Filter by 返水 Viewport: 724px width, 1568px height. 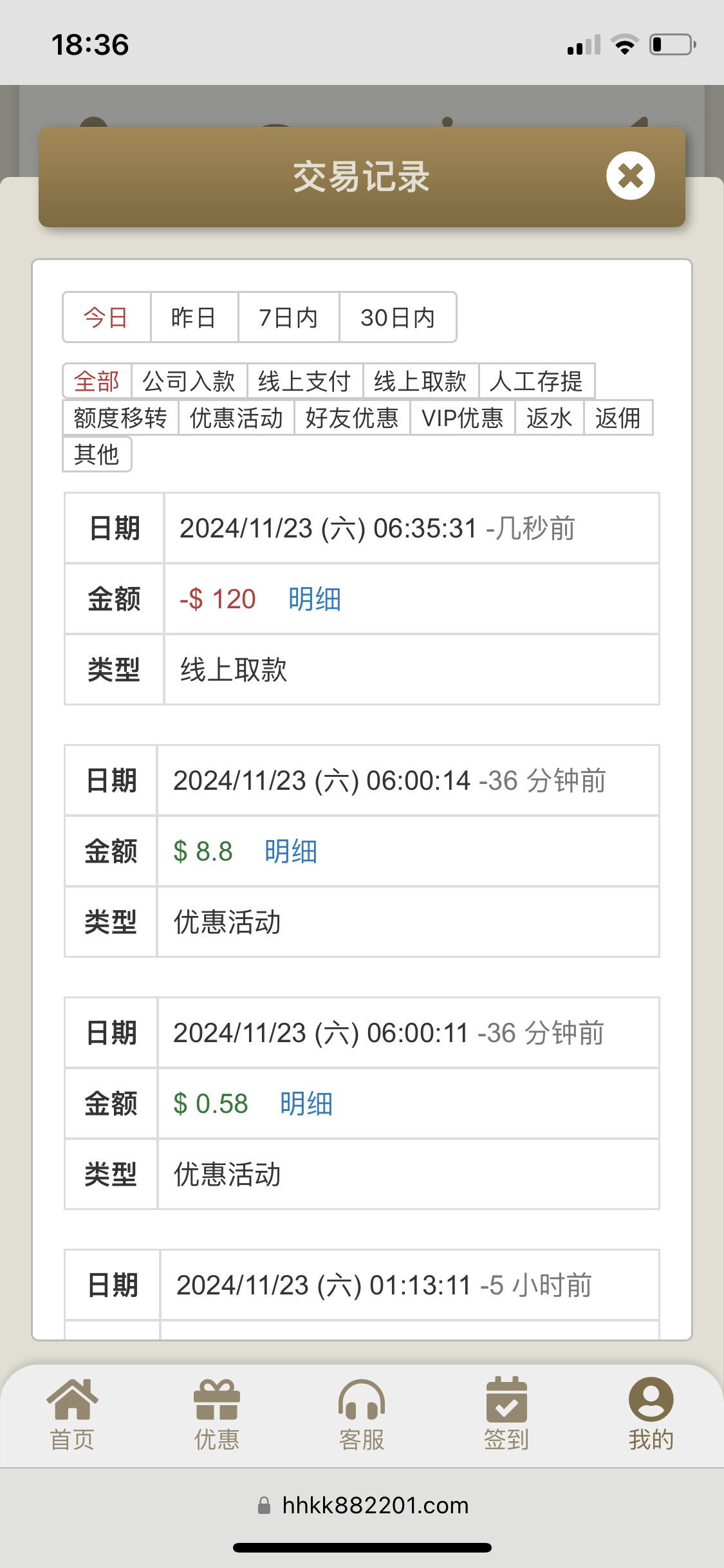pyautogui.click(x=550, y=418)
